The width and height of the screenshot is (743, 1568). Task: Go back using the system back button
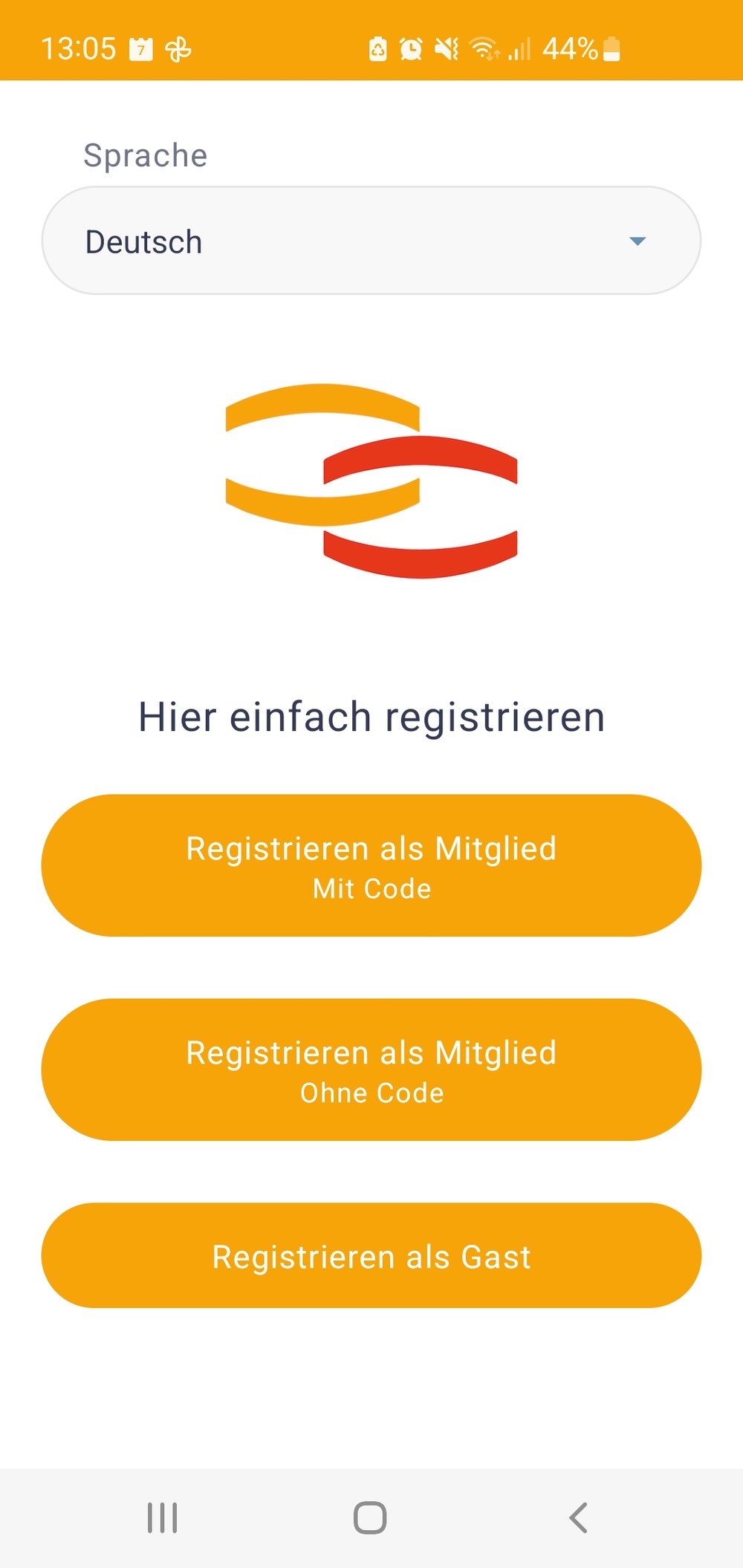pyautogui.click(x=578, y=1517)
